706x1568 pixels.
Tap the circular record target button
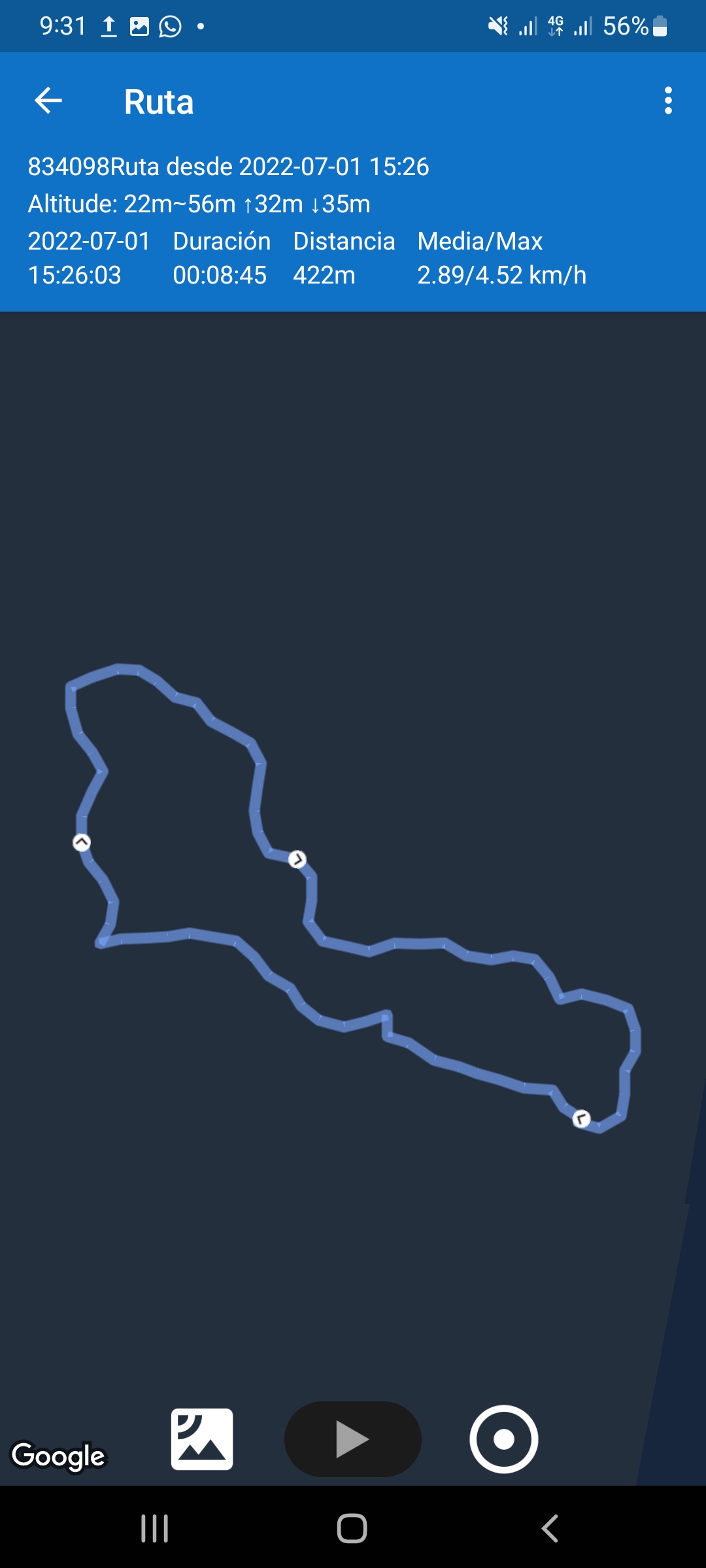pos(503,1439)
